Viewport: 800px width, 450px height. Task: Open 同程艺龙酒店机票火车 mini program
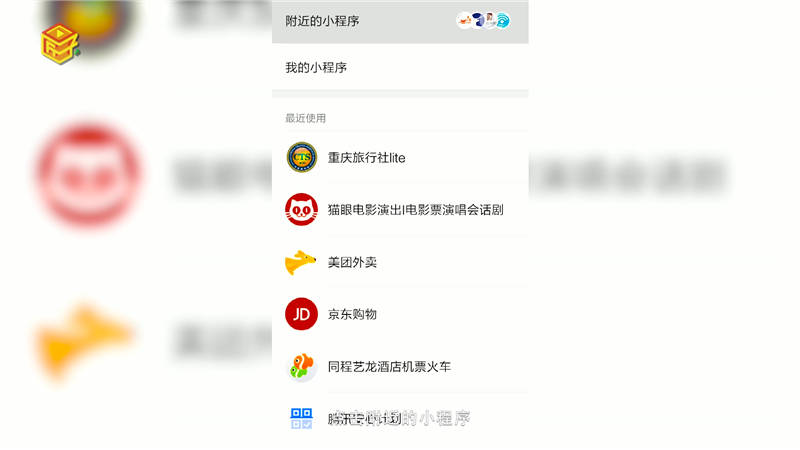coord(399,366)
